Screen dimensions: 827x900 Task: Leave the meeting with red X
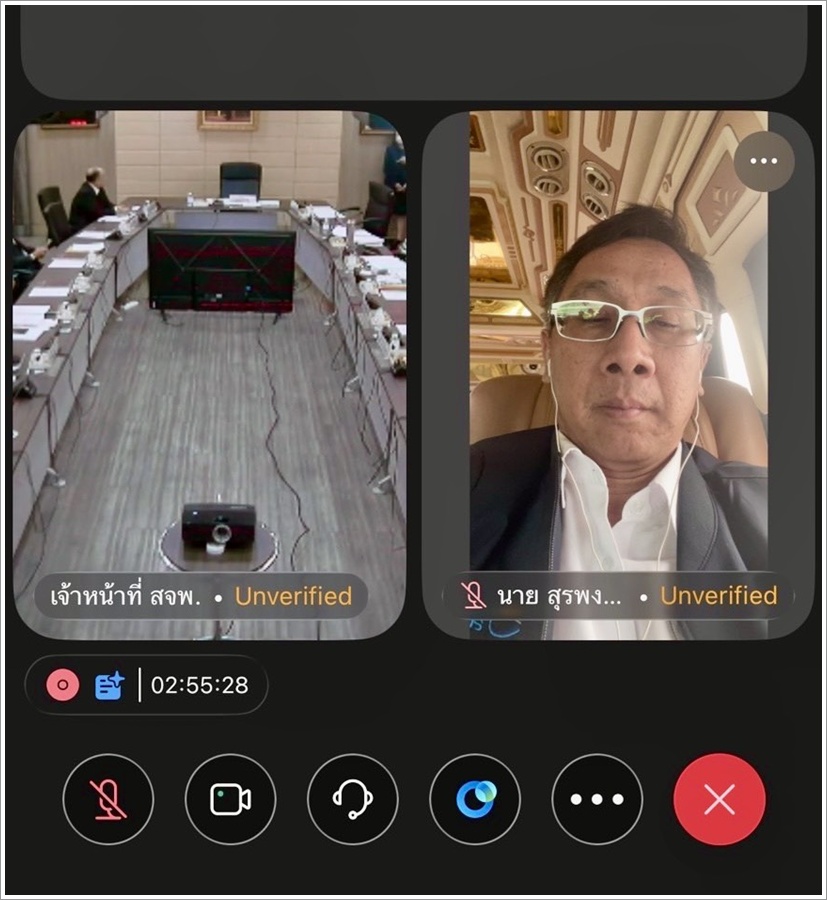719,799
